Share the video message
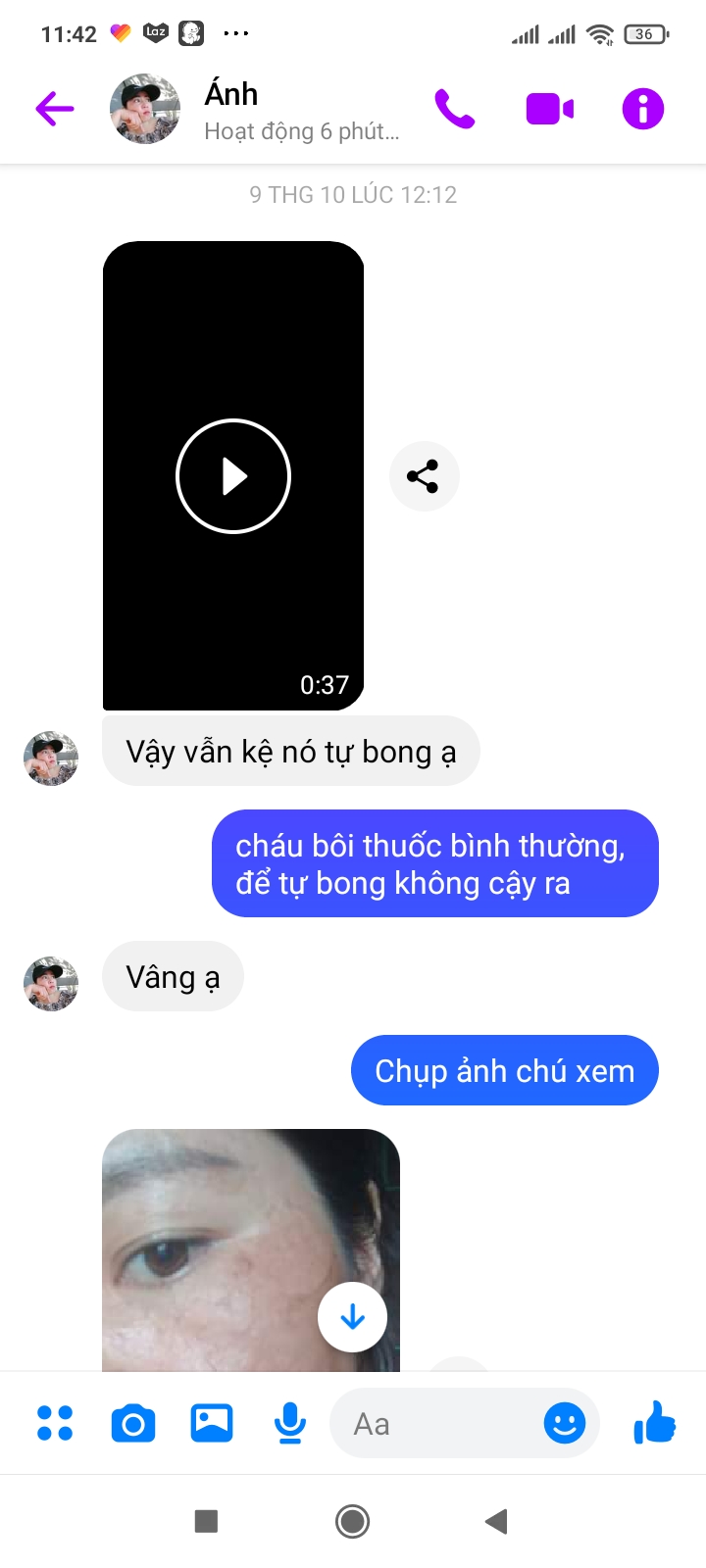706x1568 pixels. click(424, 476)
